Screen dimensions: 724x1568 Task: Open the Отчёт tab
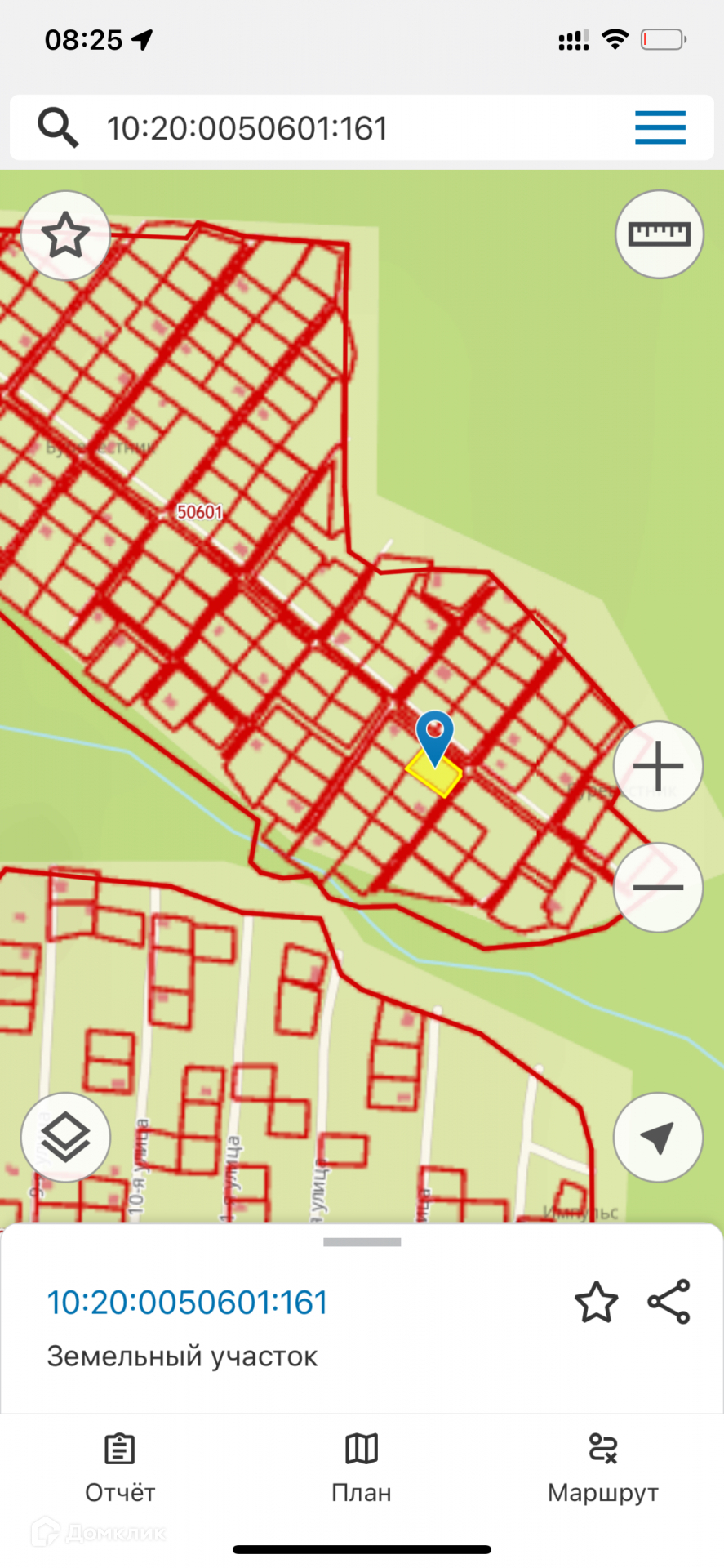[120, 1468]
